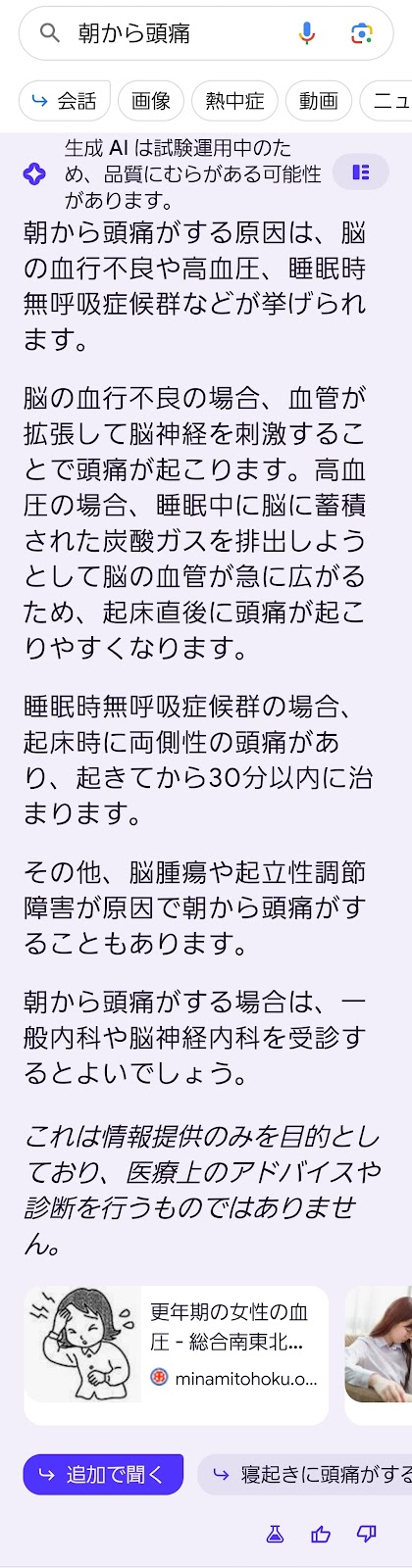This screenshot has width=412, height=1568.
Task: Give the AI answer a thumbs down
Action: coord(367,1534)
